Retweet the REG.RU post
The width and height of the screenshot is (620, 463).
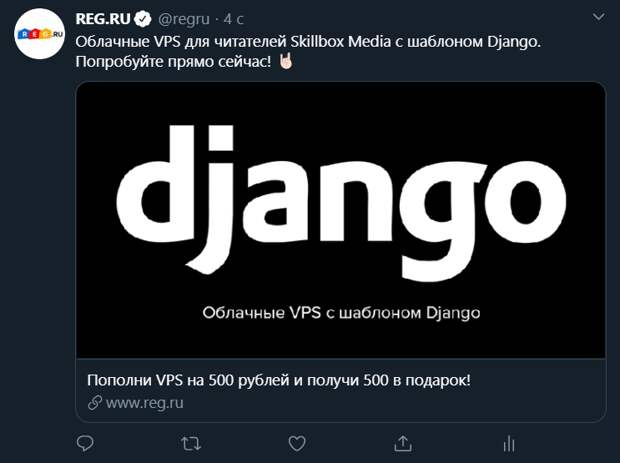(190, 442)
